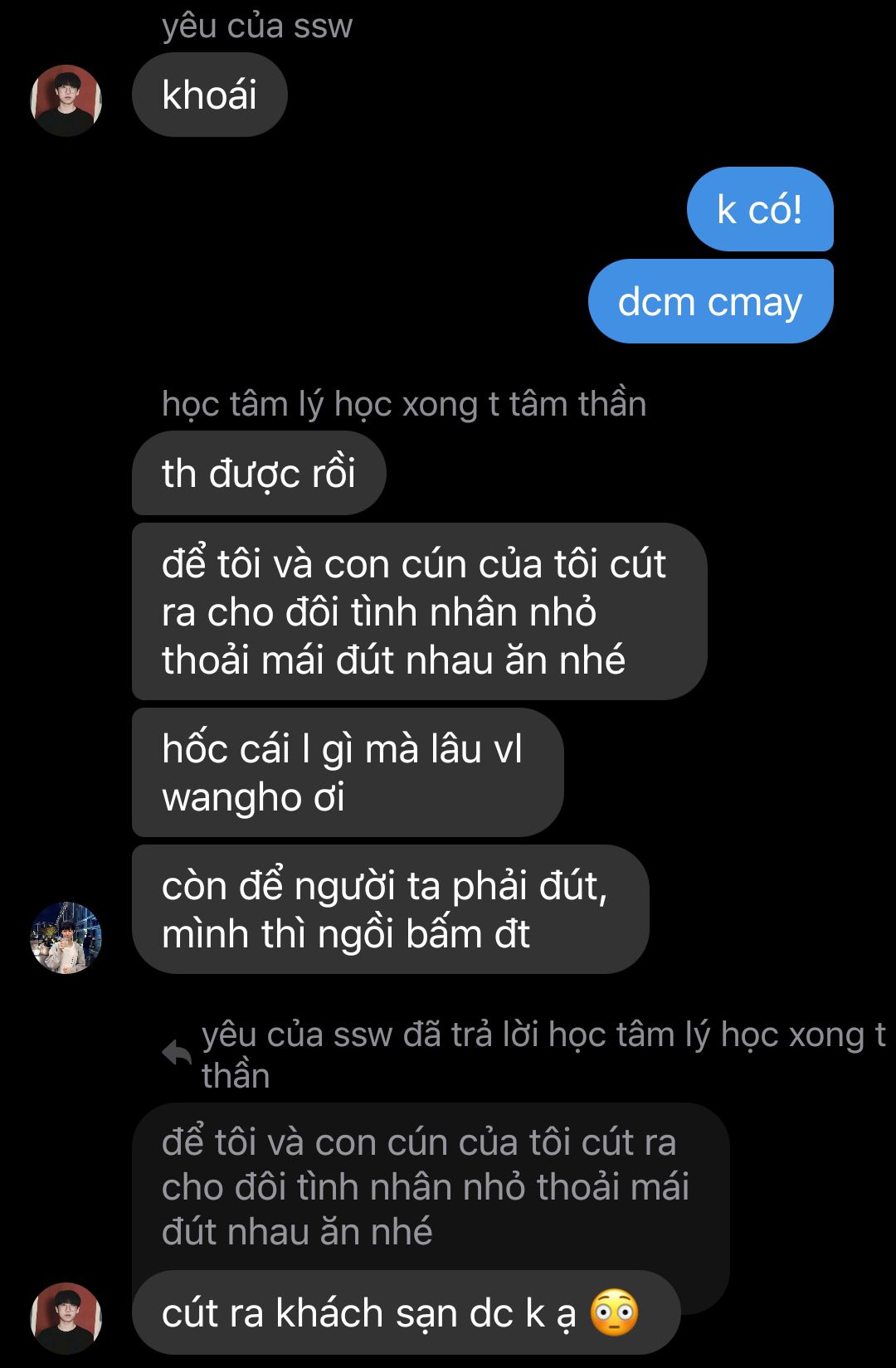
Task: Open avatar beside "cút ra khách sạn" message
Action: (66, 1317)
